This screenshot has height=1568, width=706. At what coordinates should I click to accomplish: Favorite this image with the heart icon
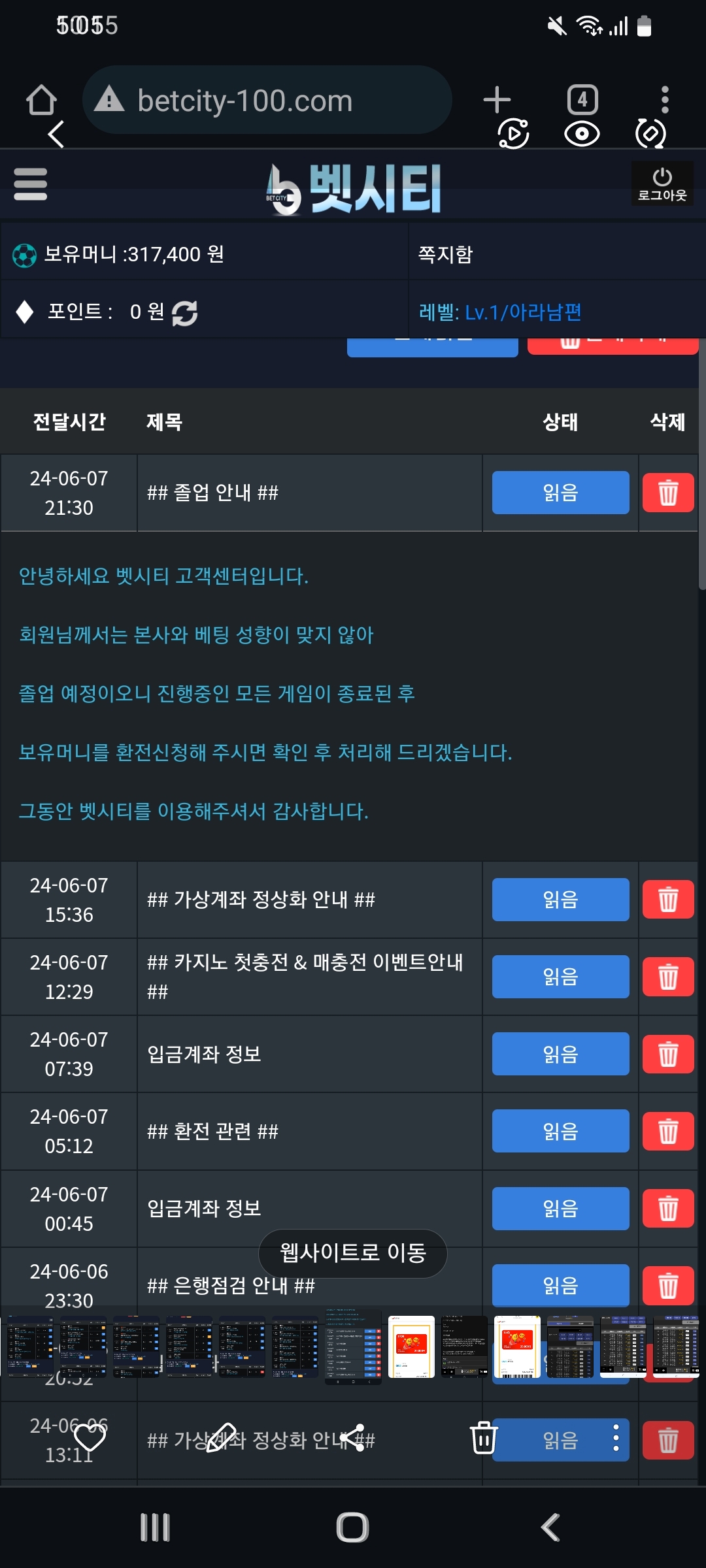[x=90, y=1438]
